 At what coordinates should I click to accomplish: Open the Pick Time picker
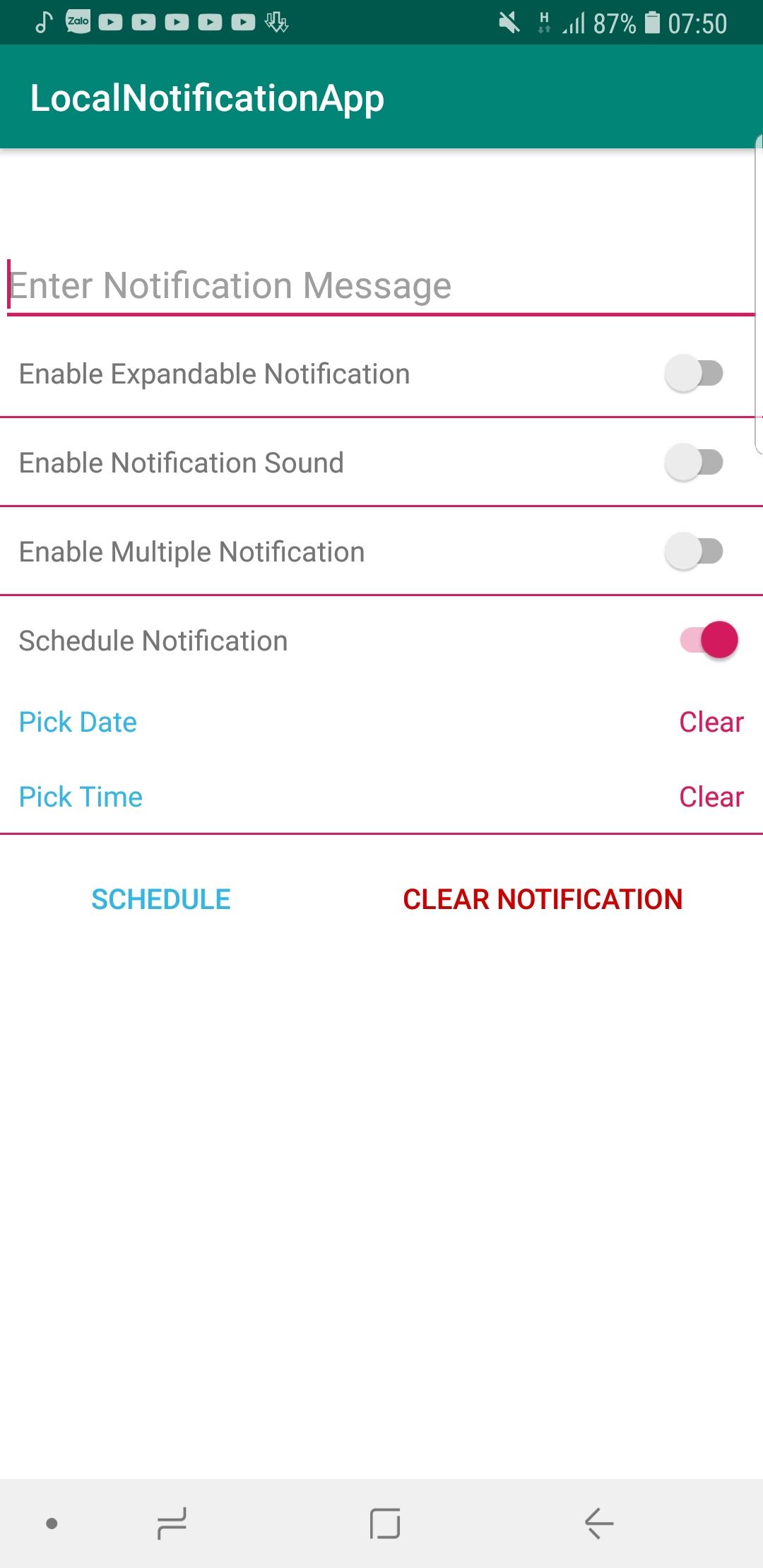click(81, 797)
